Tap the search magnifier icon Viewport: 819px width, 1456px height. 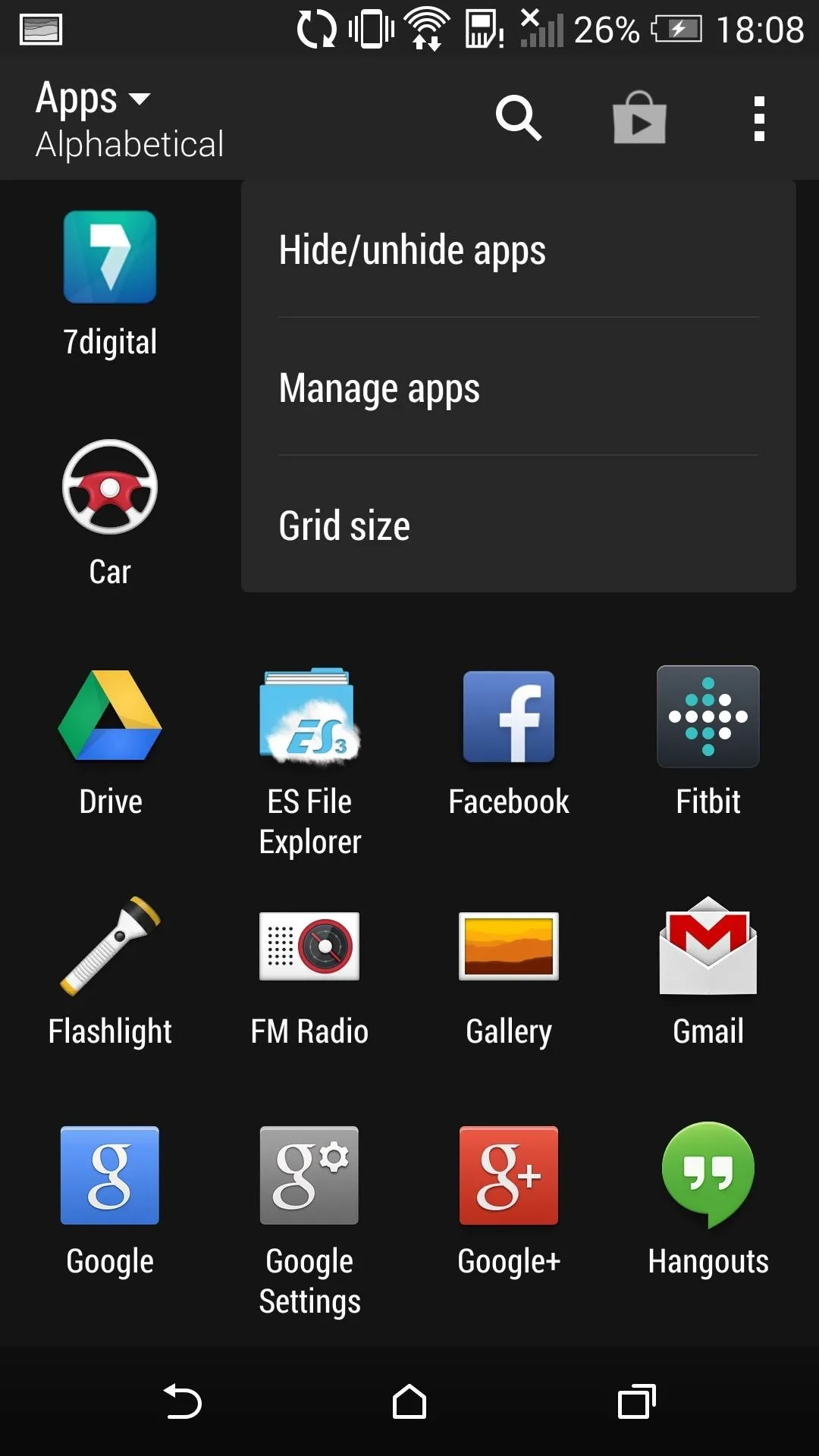(519, 118)
